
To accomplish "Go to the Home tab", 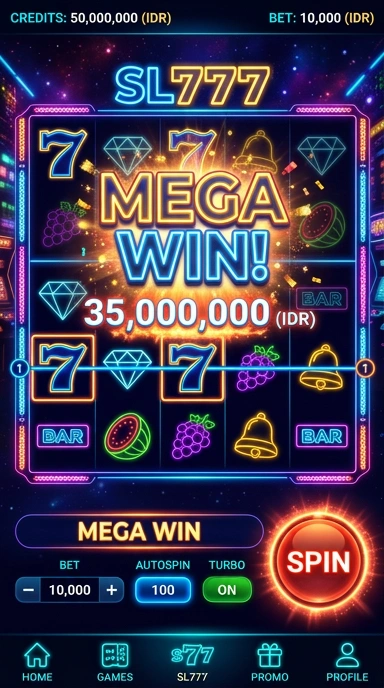I will (x=37, y=662).
